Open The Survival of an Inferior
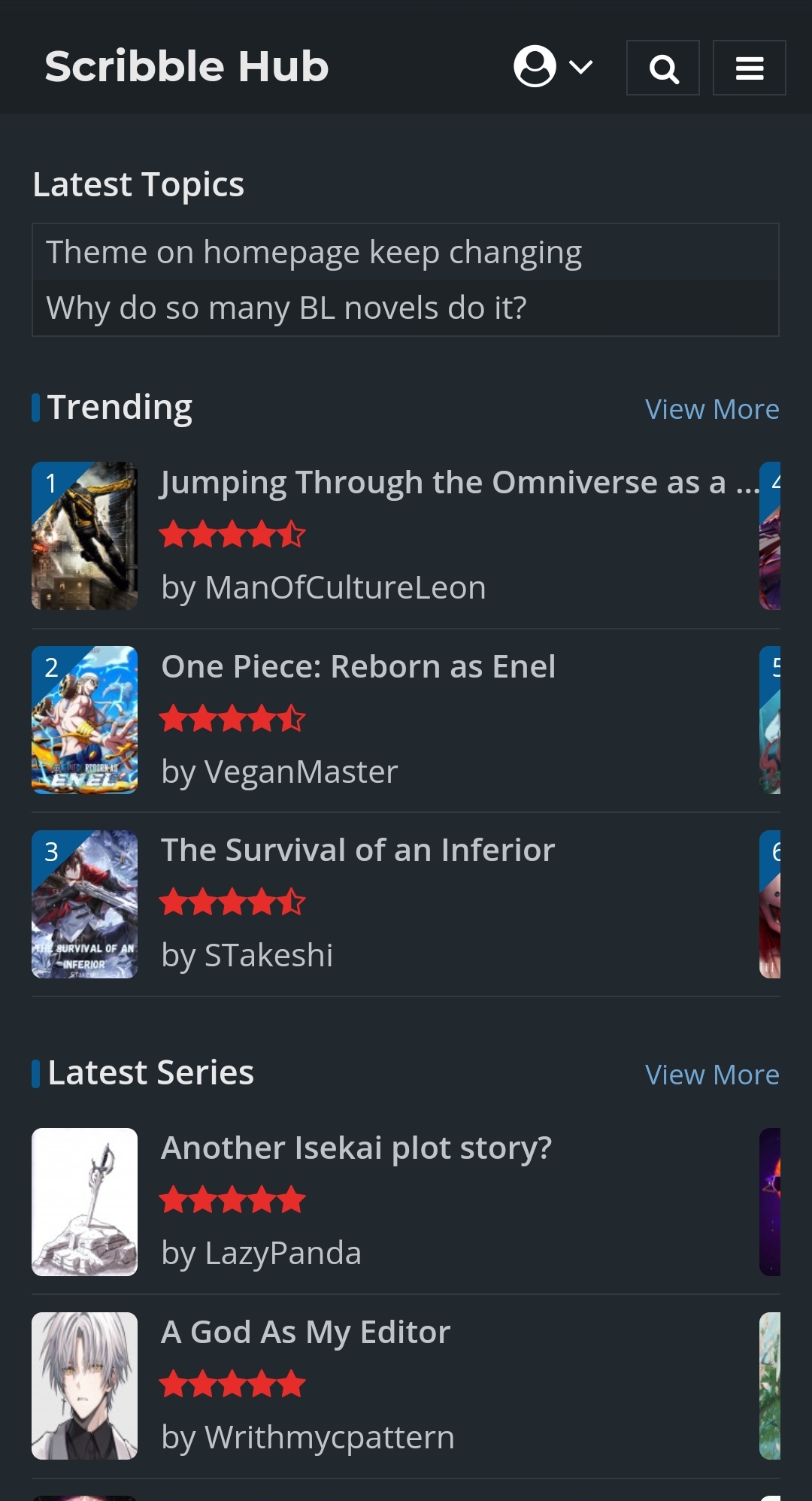Image resolution: width=812 pixels, height=1501 pixels. (358, 851)
